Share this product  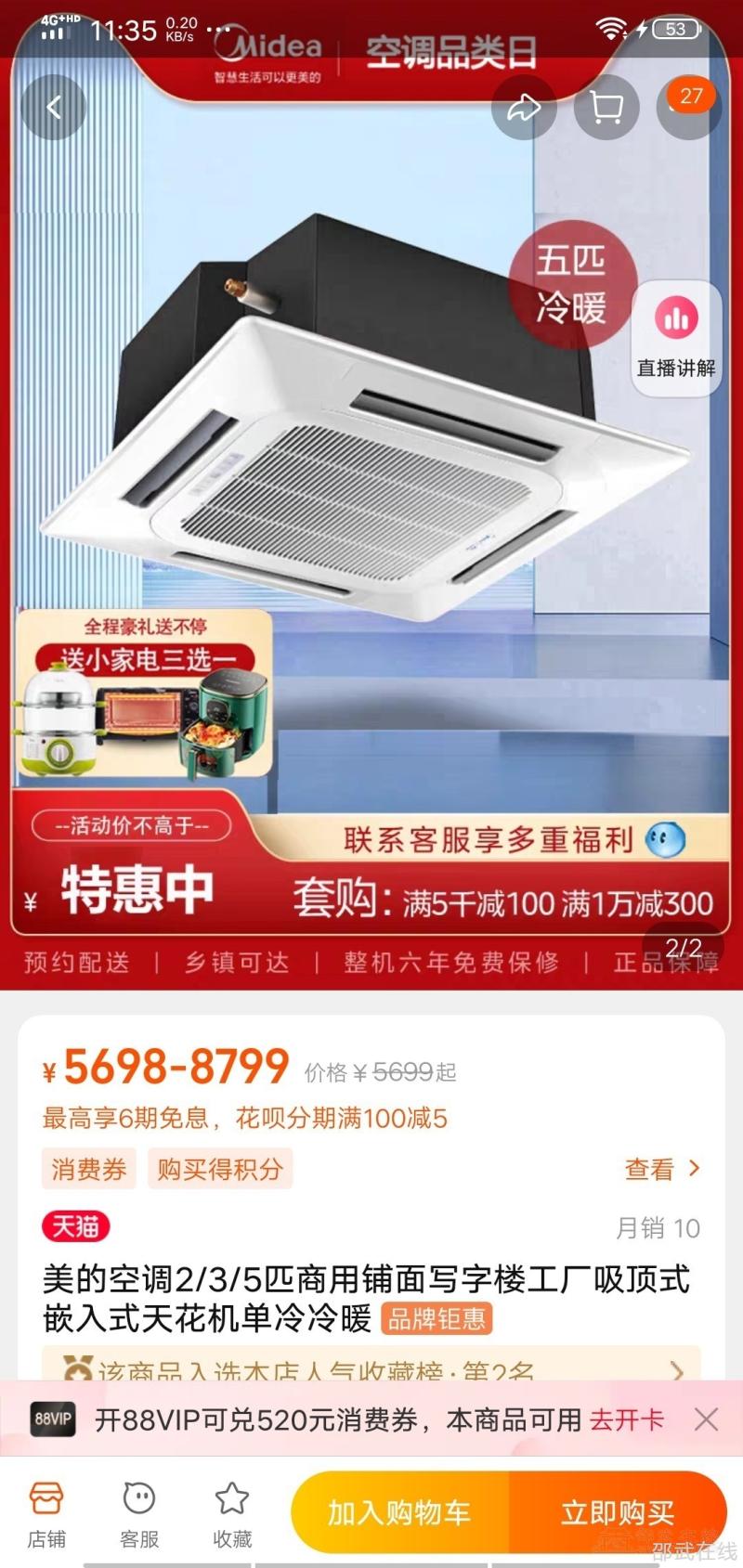pyautogui.click(x=523, y=108)
